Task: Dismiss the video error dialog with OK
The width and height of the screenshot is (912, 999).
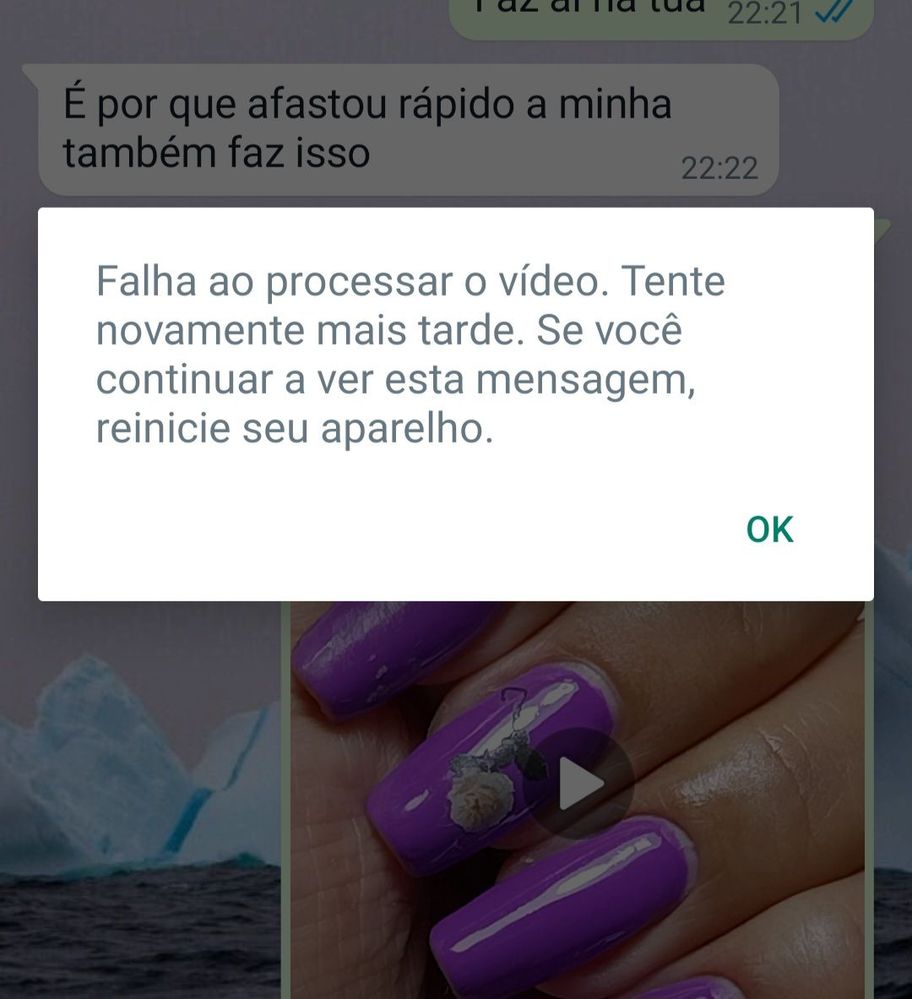Action: (x=769, y=530)
